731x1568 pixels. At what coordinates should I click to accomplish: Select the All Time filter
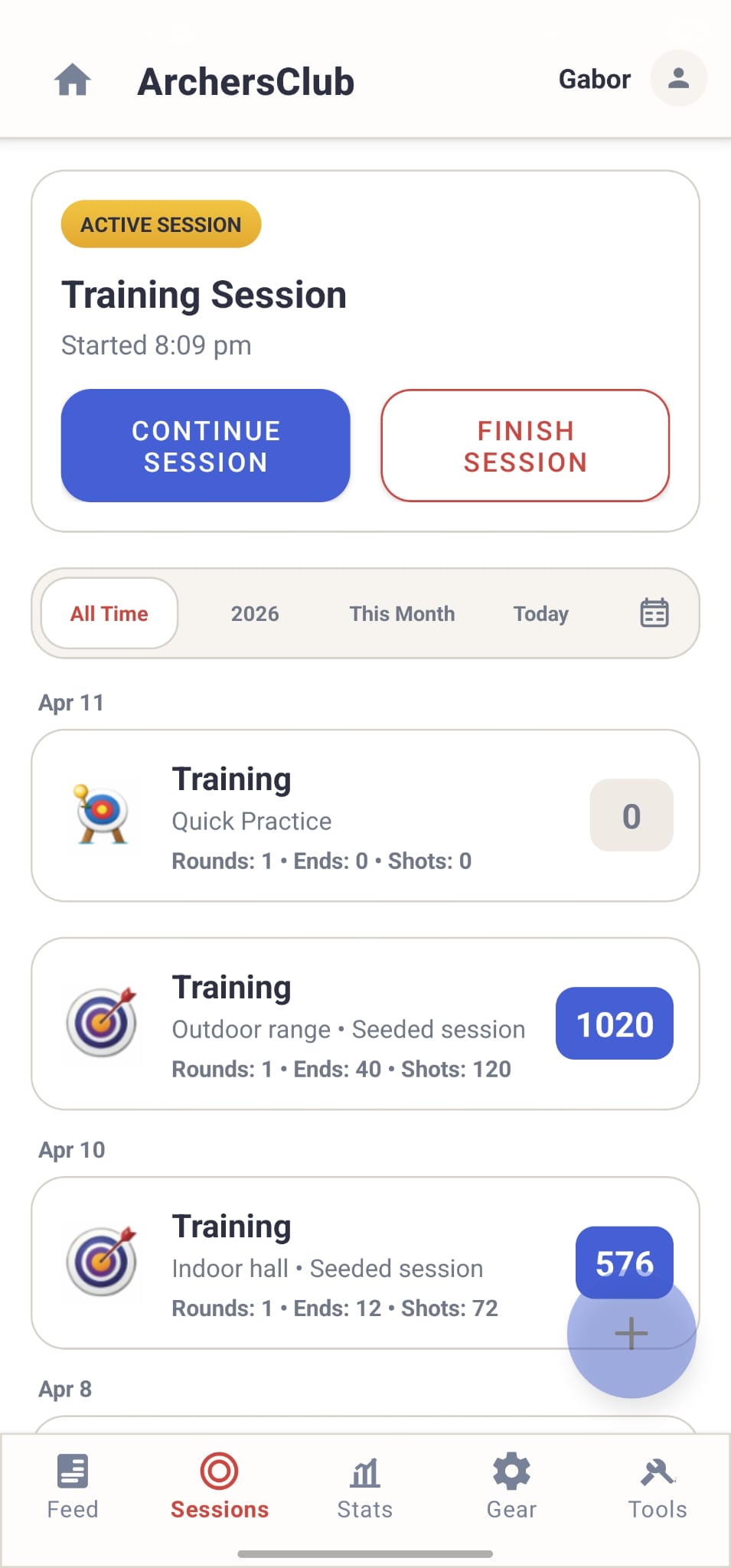(x=109, y=613)
